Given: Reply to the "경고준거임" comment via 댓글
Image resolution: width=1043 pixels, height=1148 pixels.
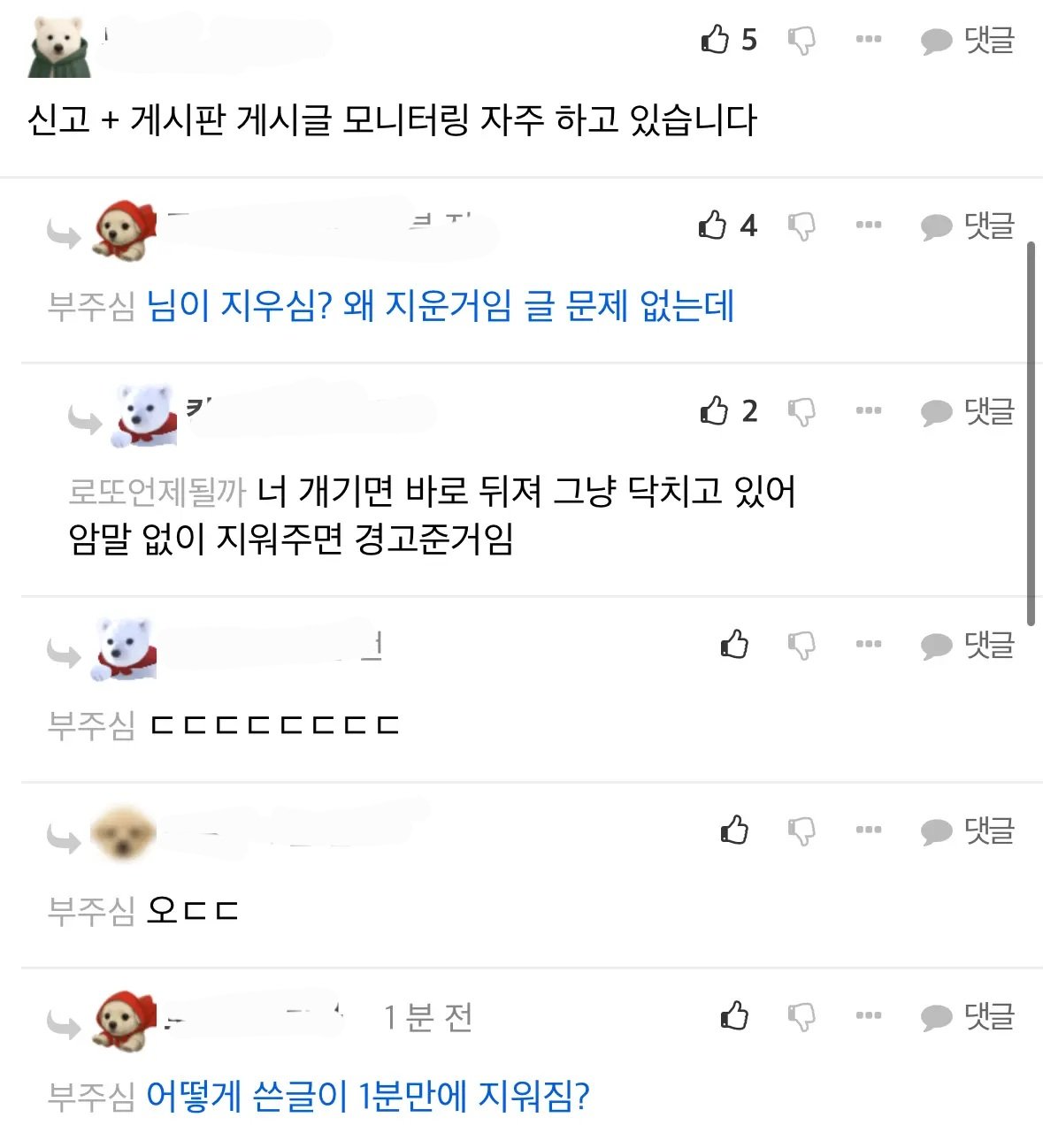Looking at the screenshot, I should (968, 412).
